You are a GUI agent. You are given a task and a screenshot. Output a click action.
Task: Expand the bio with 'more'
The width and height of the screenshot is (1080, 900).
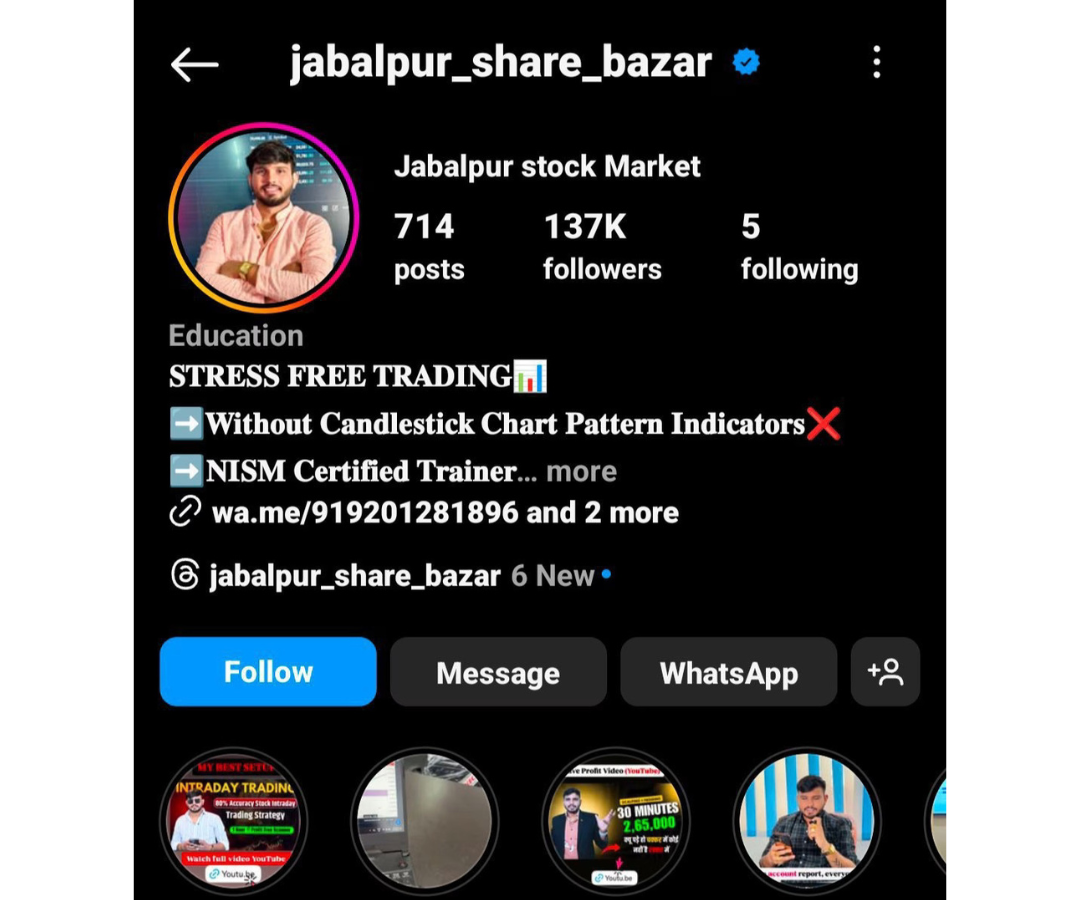tap(581, 471)
